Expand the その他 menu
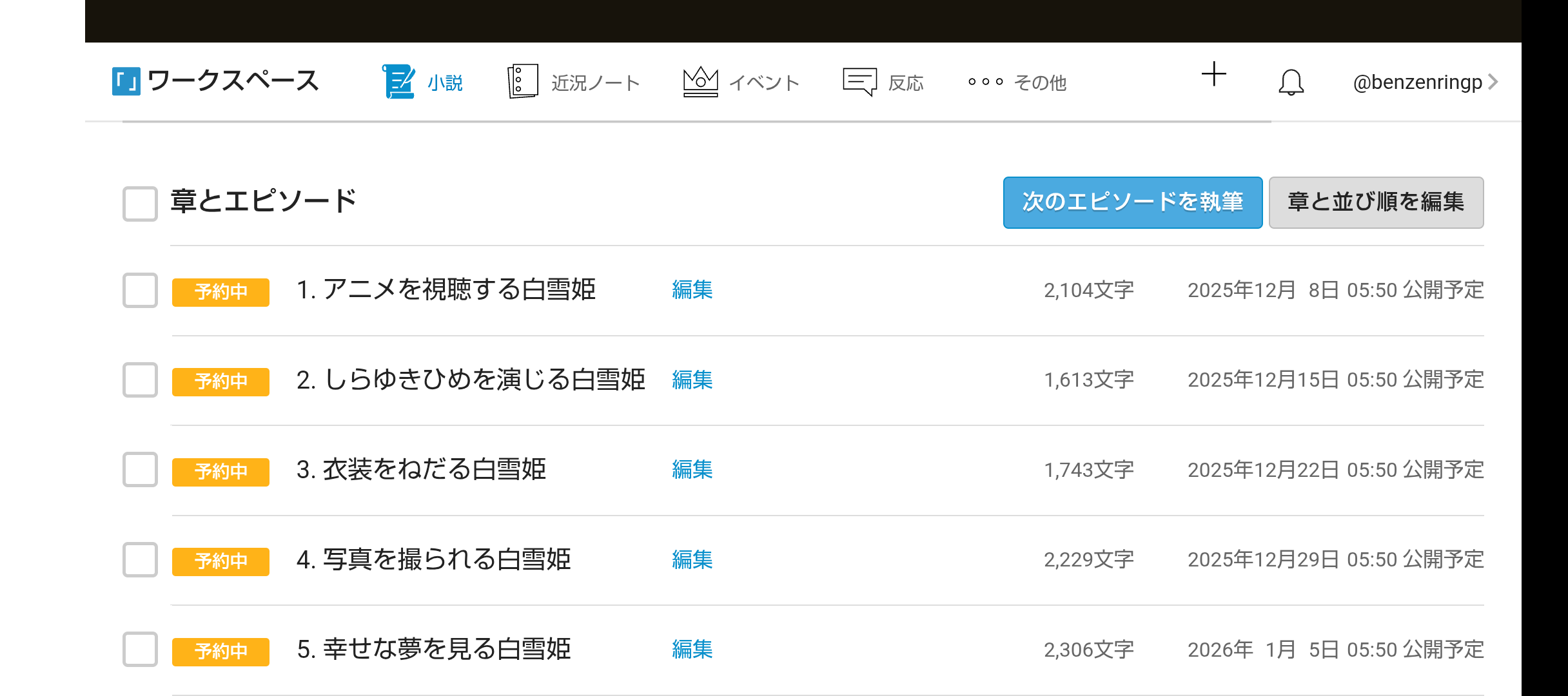This screenshot has height=696, width=1568. [1017, 82]
